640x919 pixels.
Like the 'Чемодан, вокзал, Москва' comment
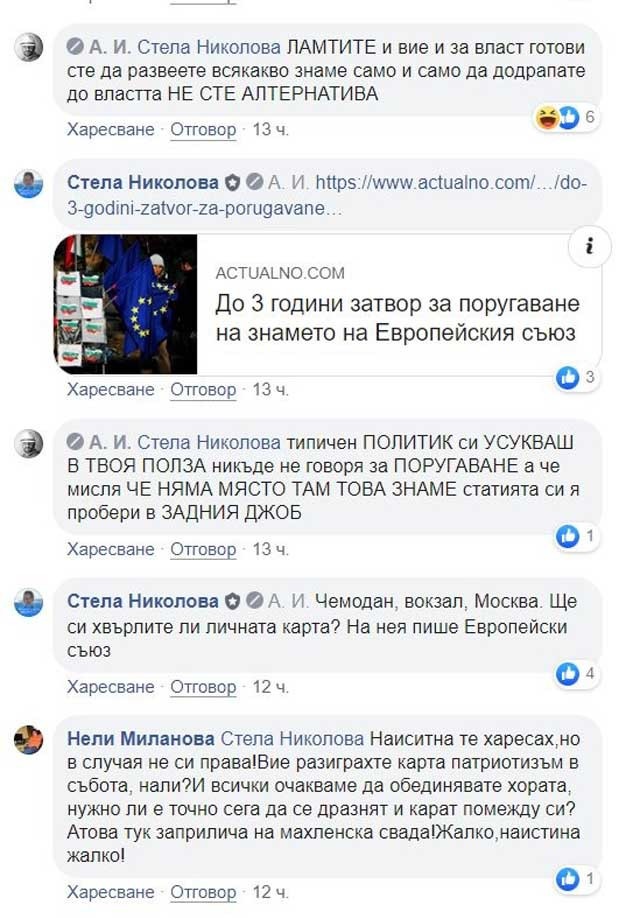point(110,687)
